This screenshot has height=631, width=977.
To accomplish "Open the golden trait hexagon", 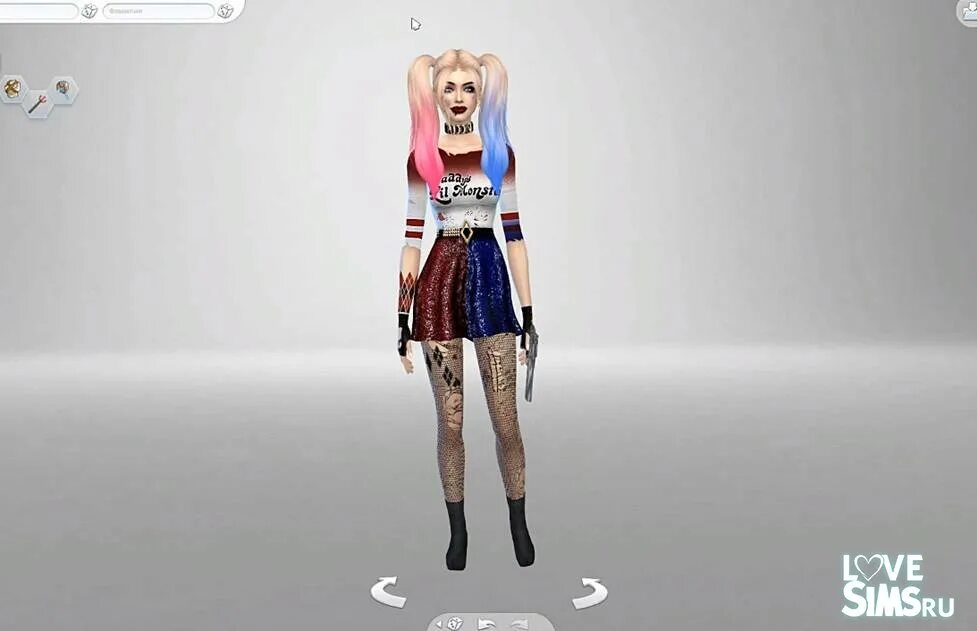I will click(x=13, y=89).
